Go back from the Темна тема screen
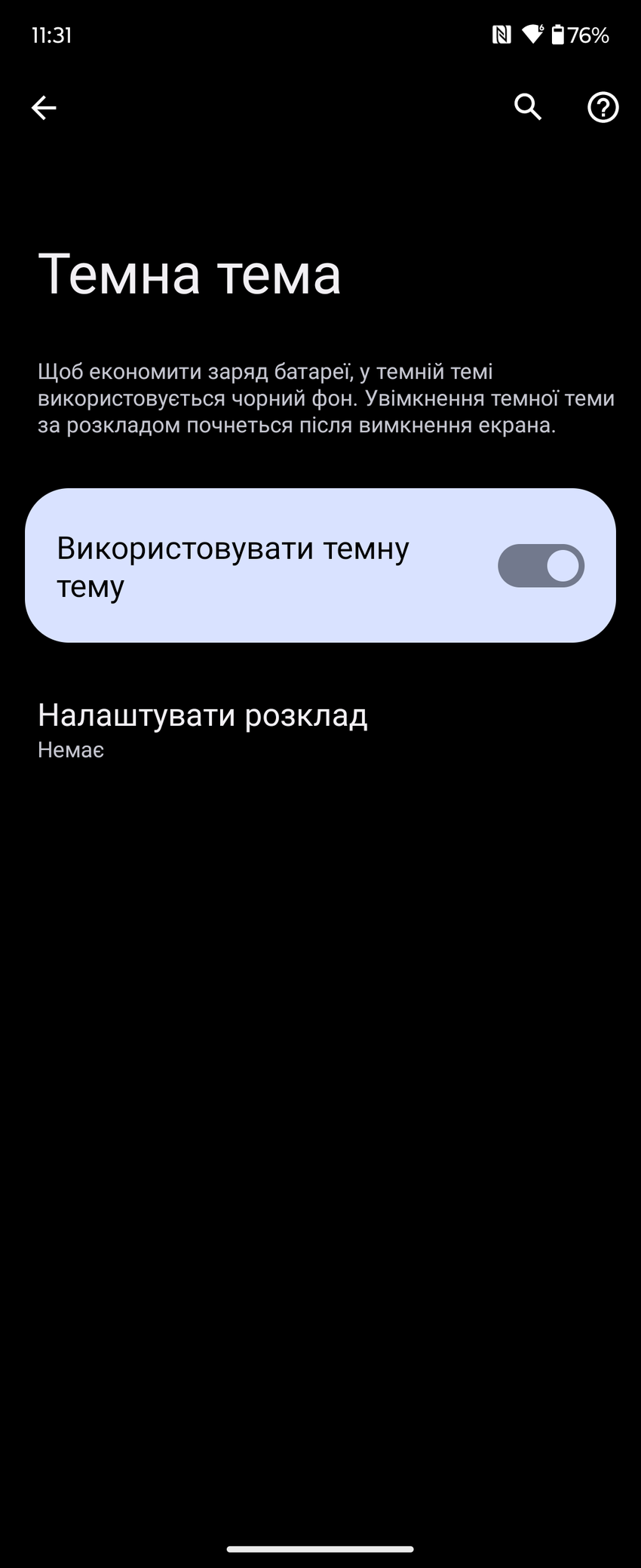The image size is (641, 1568). 44,108
